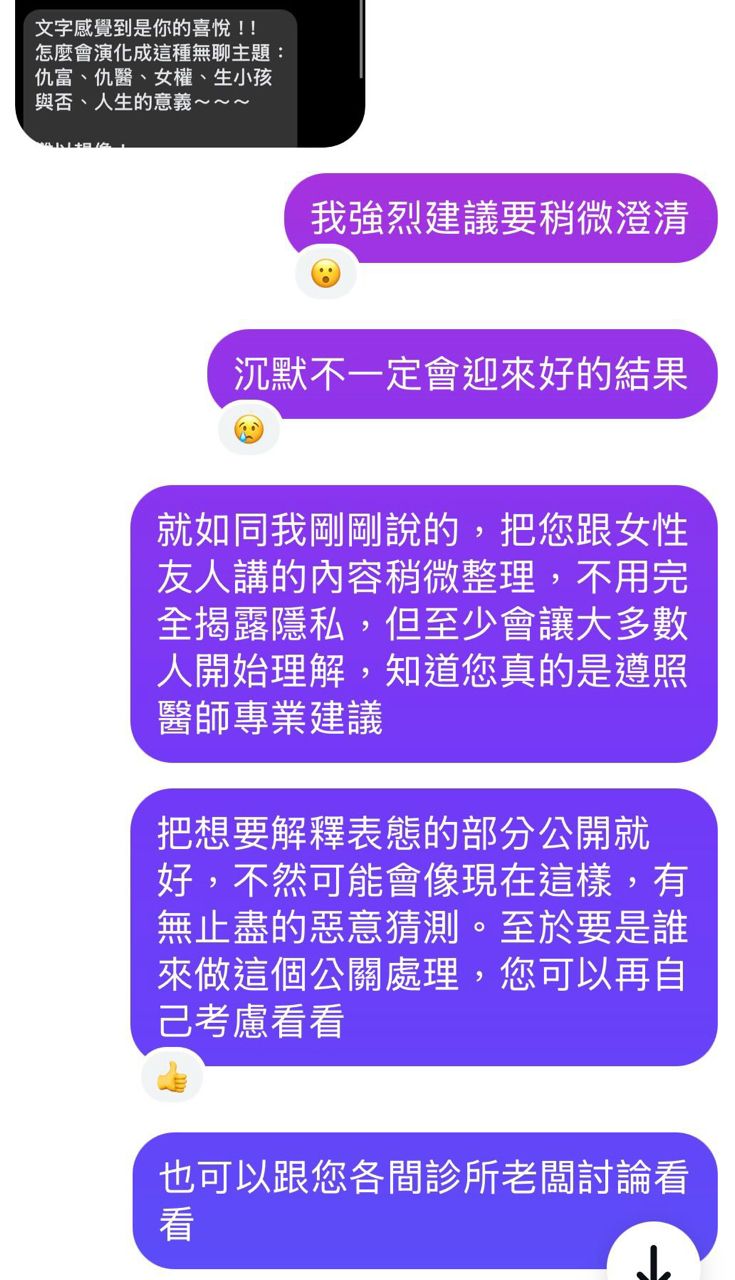Viewport: 735px width, 1280px height.
Task: View the crying emoji reaction on message
Action: pos(248,429)
